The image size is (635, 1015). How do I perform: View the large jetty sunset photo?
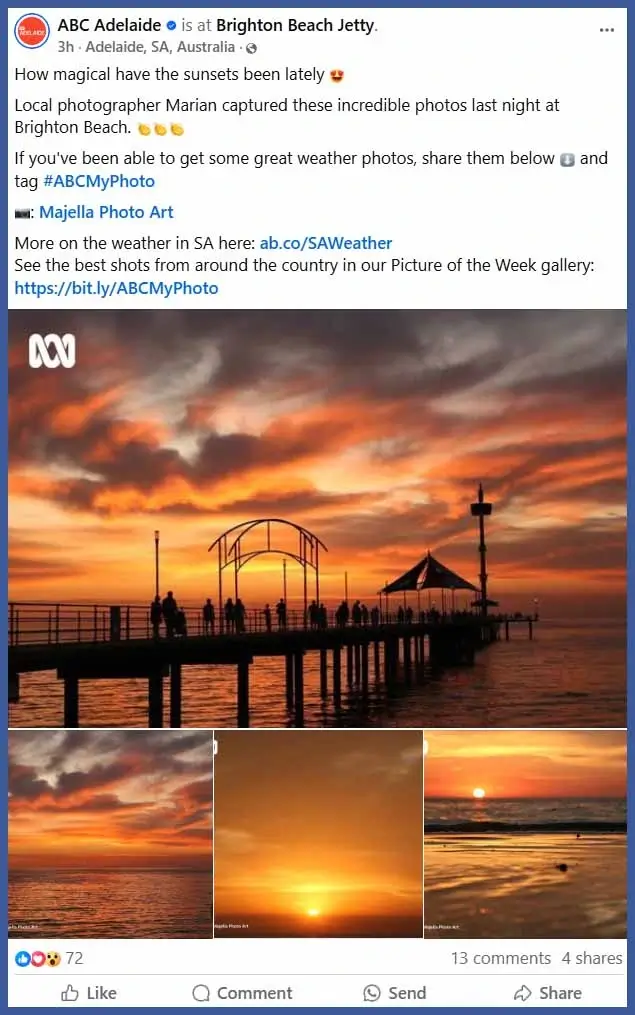click(x=317, y=517)
